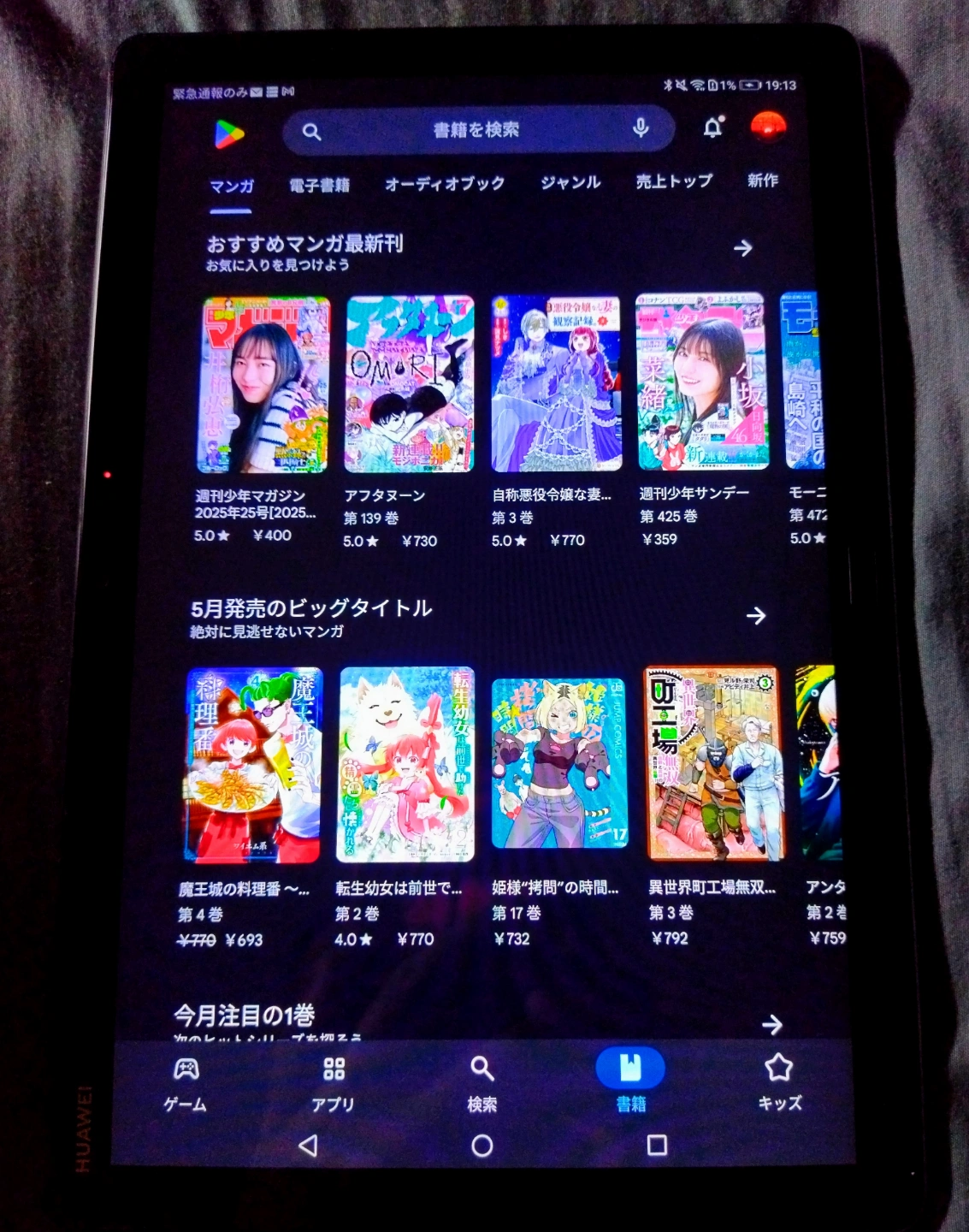Open アフタヌーン 第139巻
This screenshot has height=1232, width=969.
pos(409,385)
